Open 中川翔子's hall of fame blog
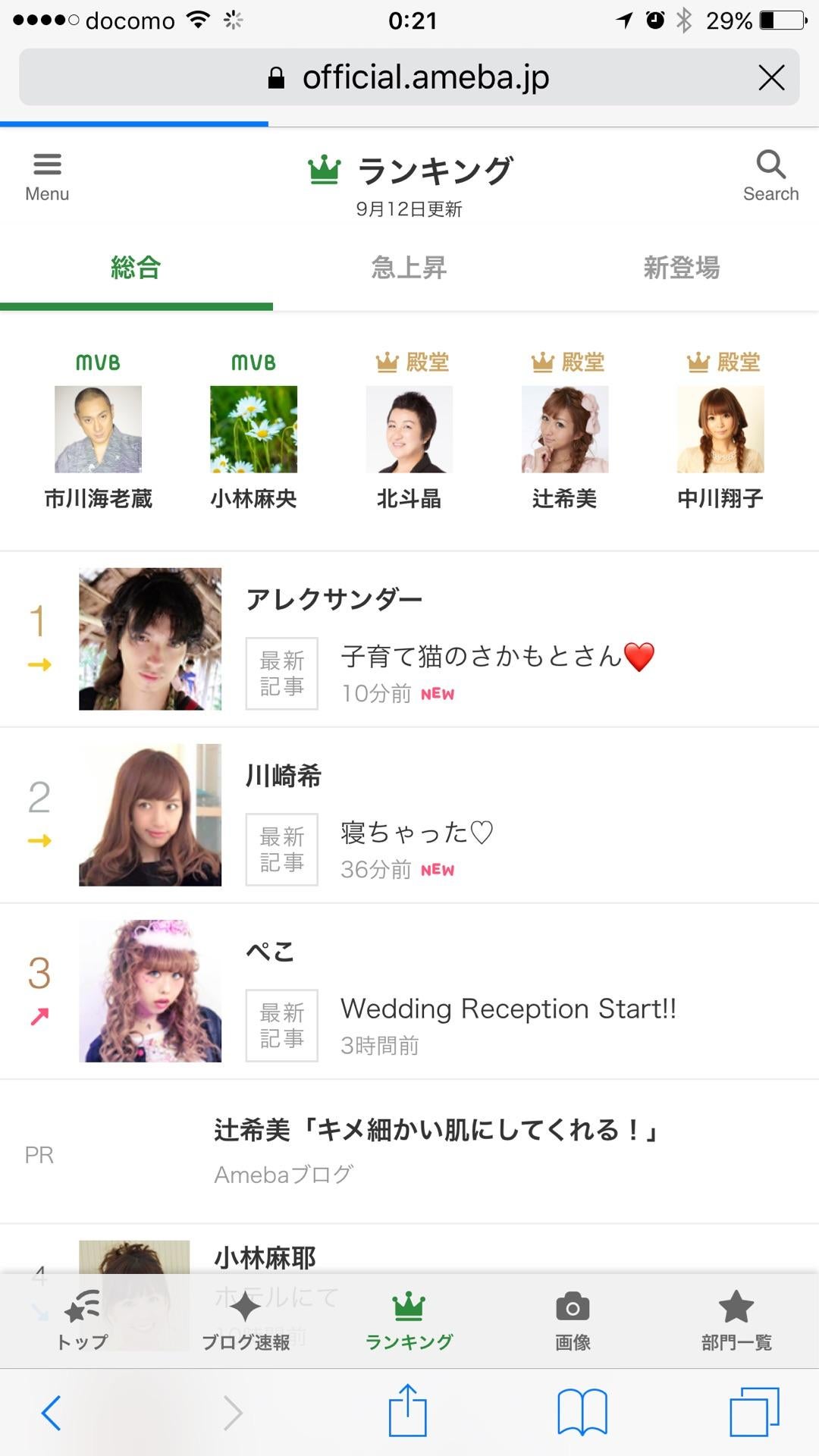 click(720, 431)
